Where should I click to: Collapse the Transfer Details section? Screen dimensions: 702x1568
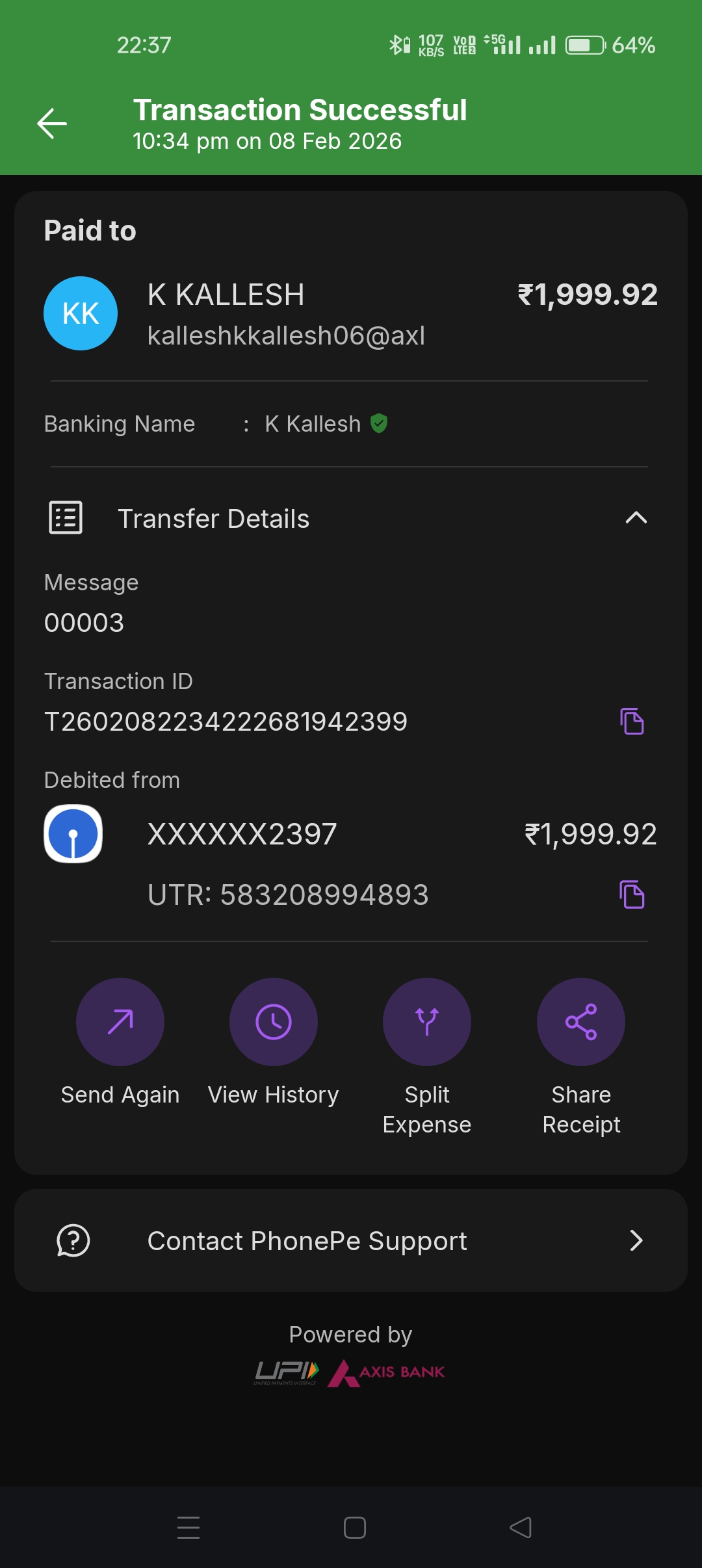click(x=636, y=518)
